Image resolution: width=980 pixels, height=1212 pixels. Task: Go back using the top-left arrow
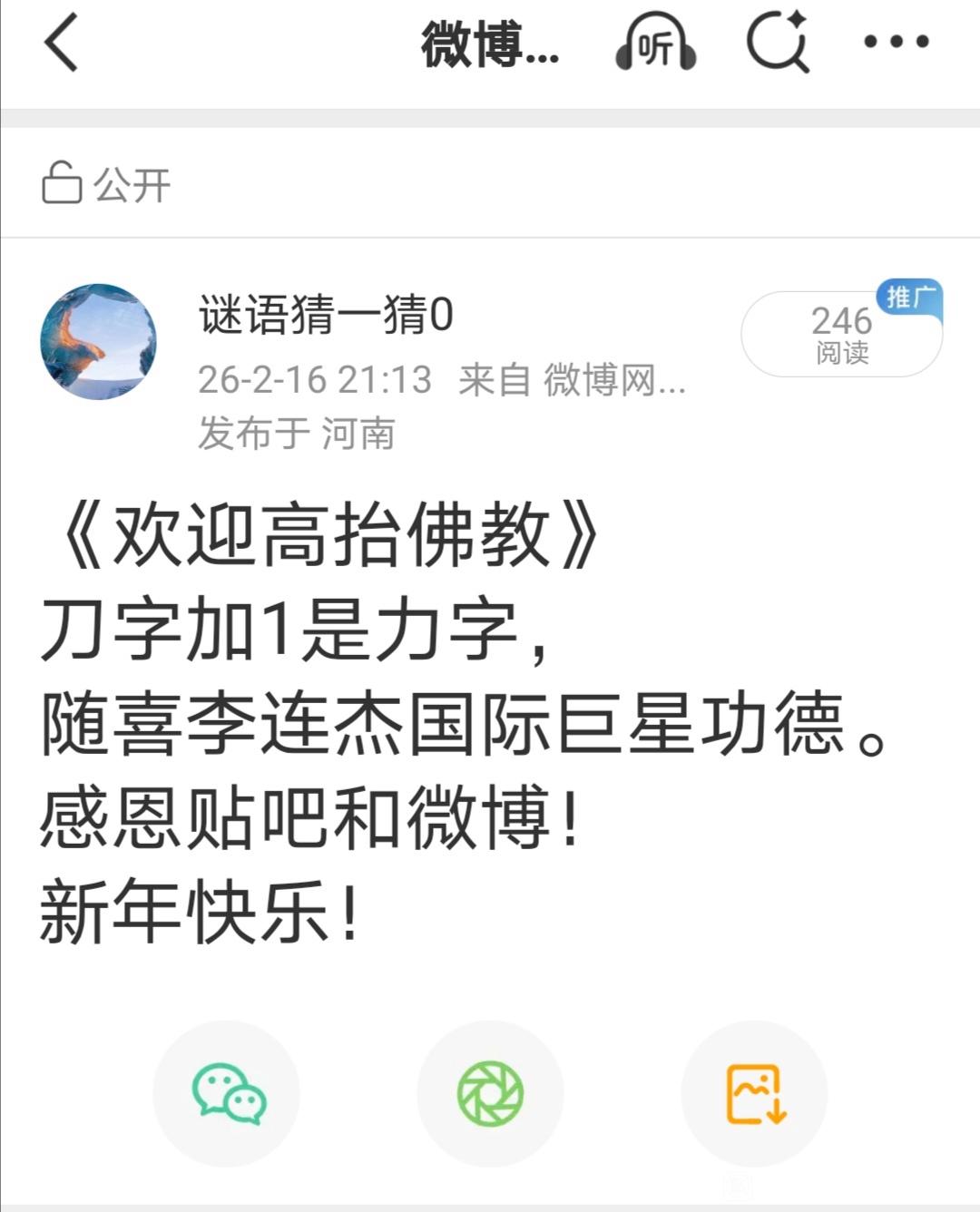[62, 43]
